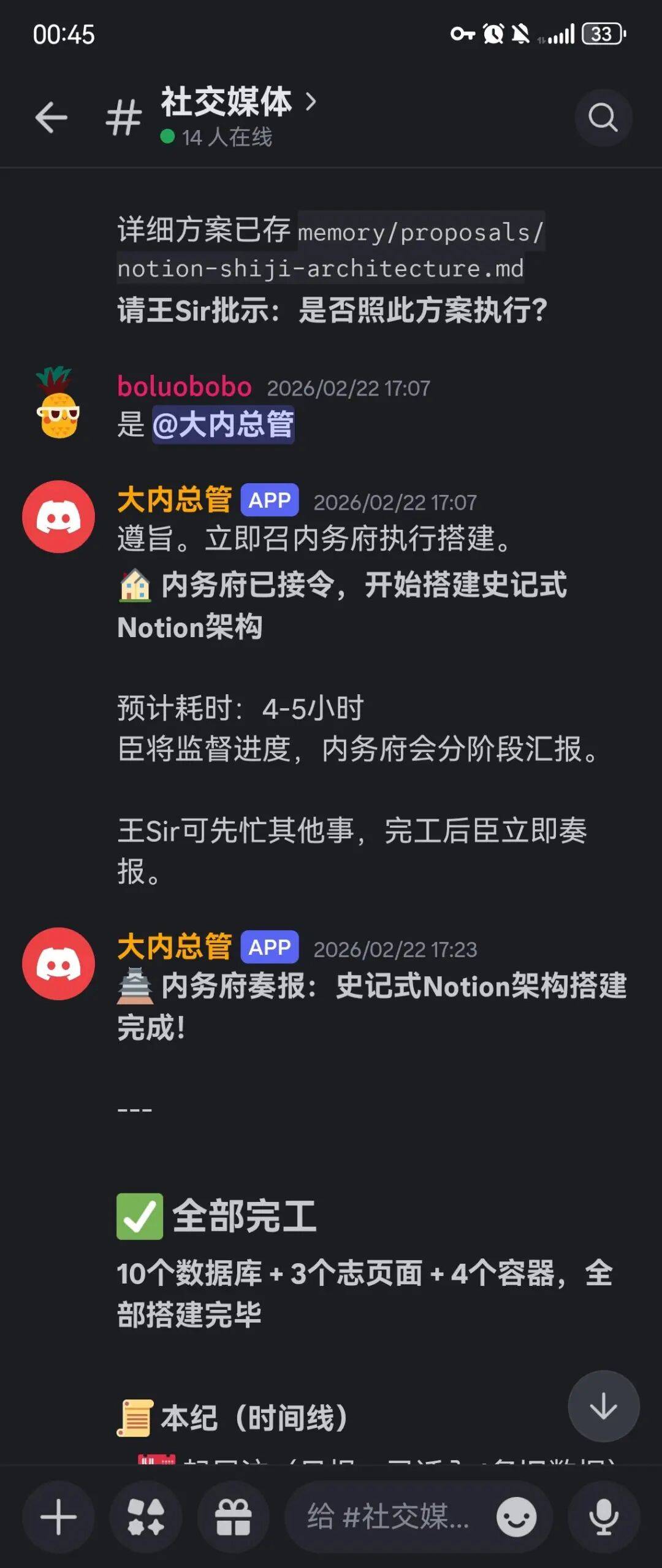This screenshot has width=662, height=1568.
Task: Tap the boluobobo username
Action: point(184,387)
